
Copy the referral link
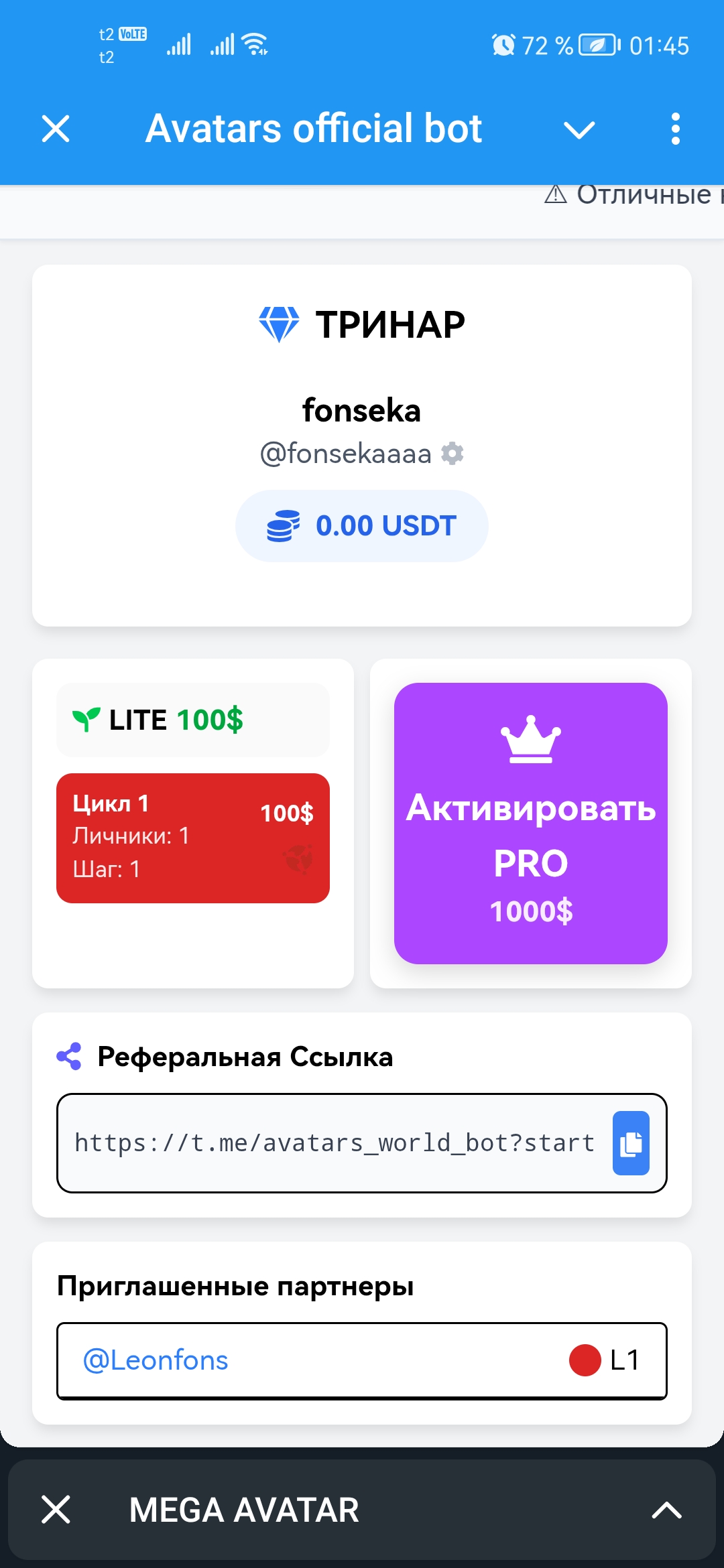point(631,1143)
